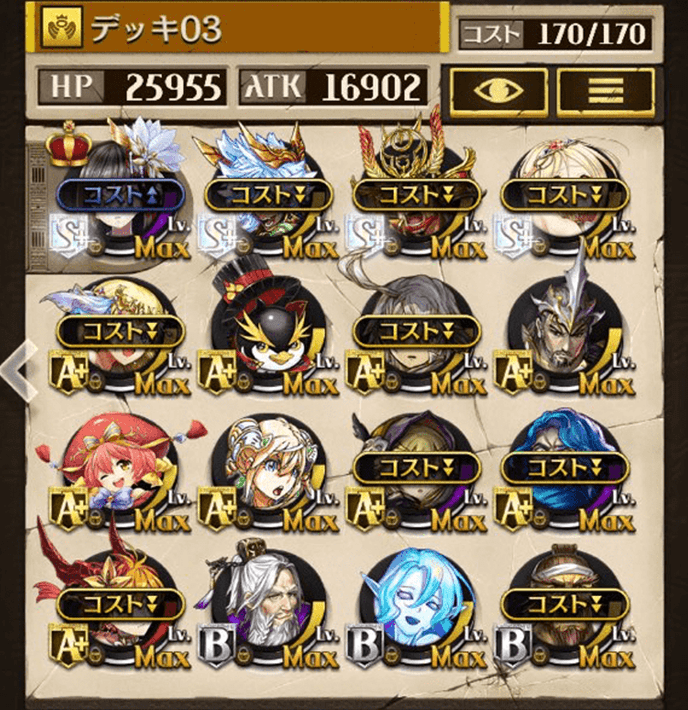Tap the Deck 03 crown icon

[62, 30]
